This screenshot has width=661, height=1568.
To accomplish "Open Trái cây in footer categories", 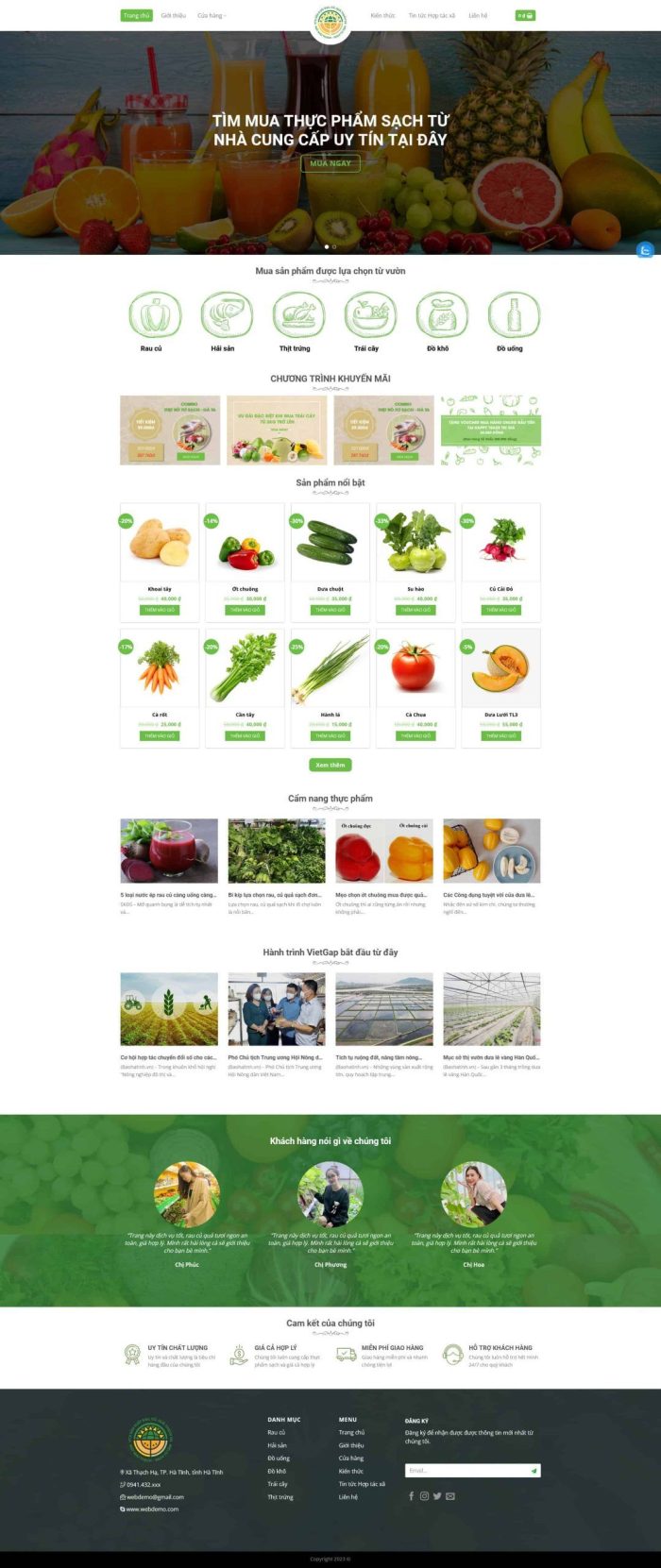I will point(278,1484).
